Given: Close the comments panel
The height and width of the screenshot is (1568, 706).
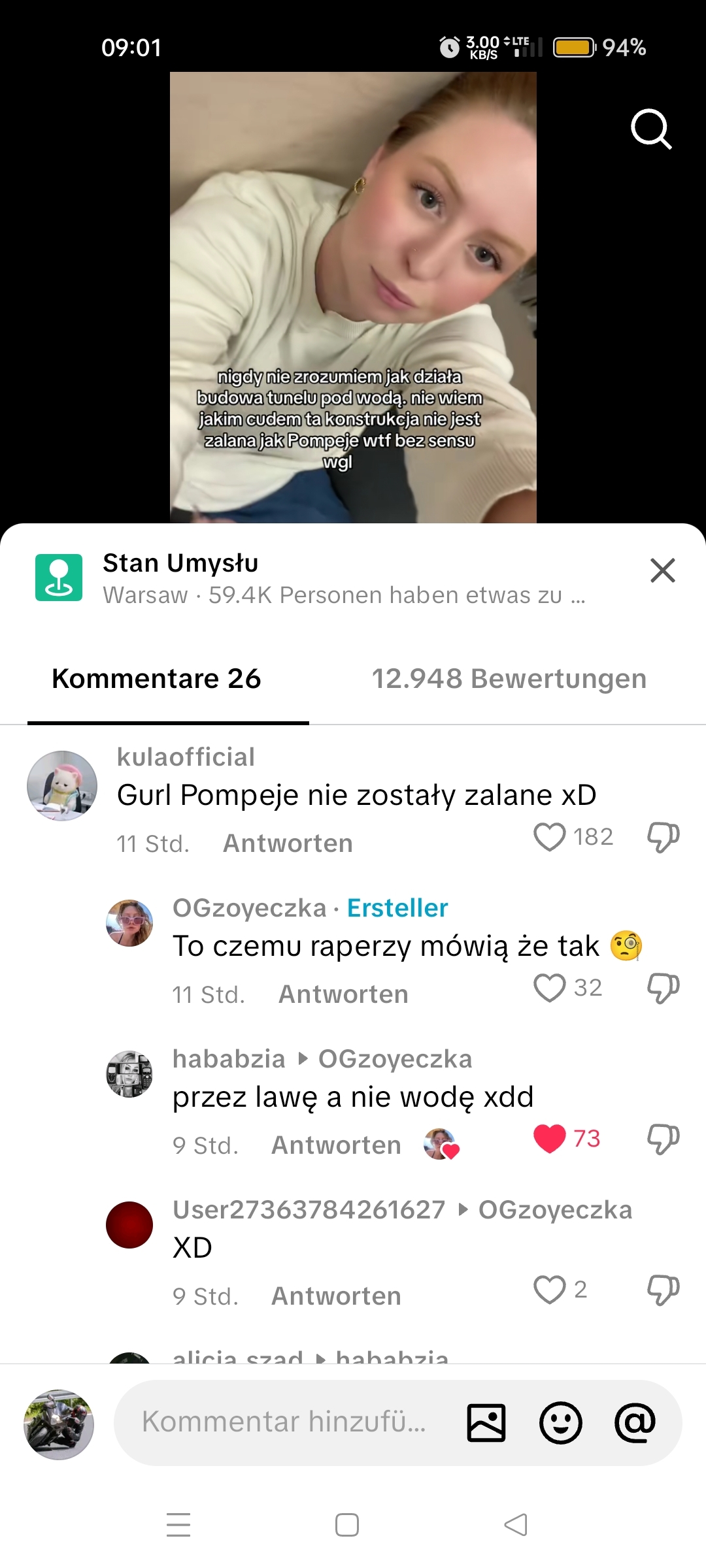Looking at the screenshot, I should pyautogui.click(x=662, y=570).
